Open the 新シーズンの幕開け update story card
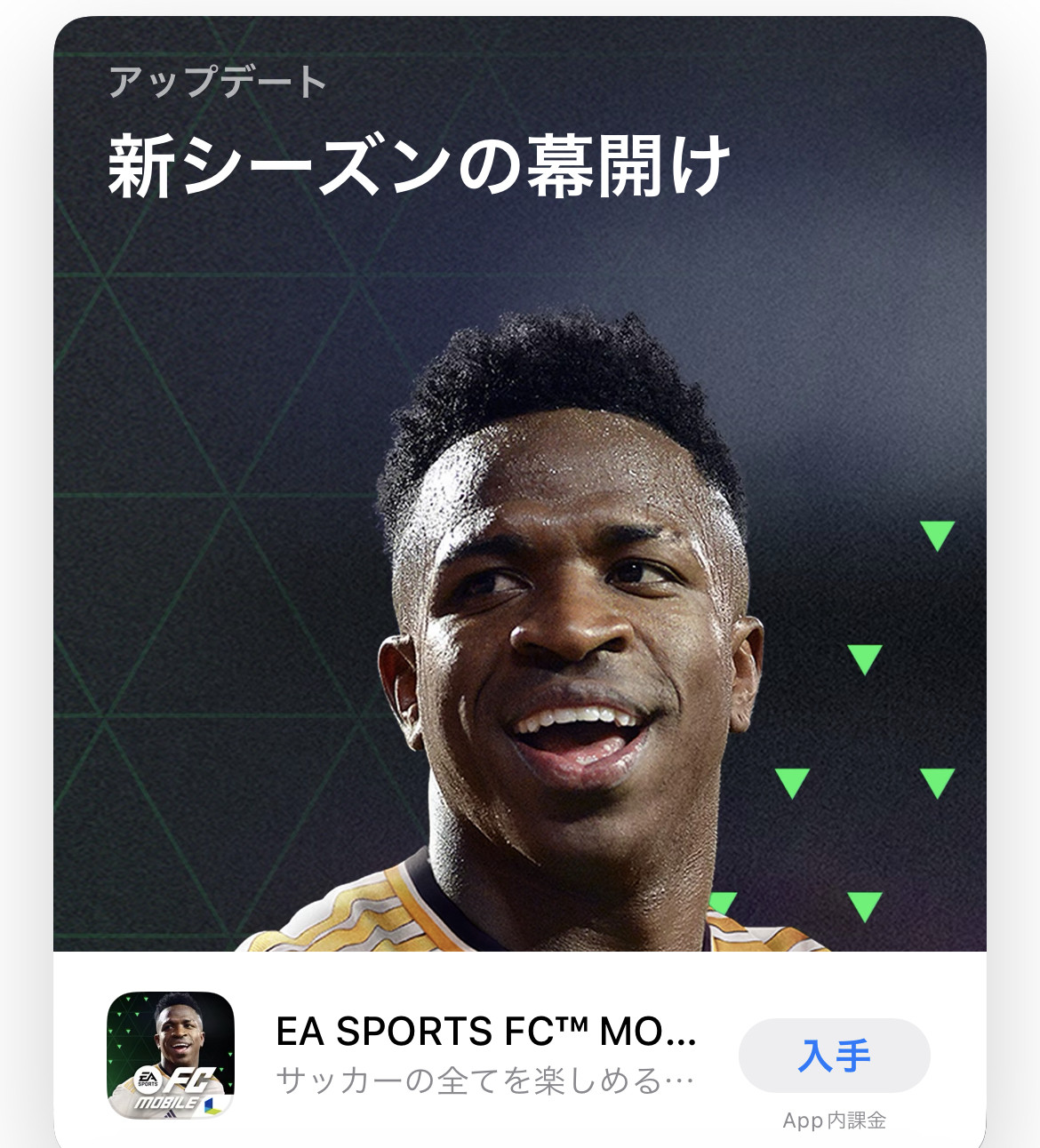 [x=520, y=484]
